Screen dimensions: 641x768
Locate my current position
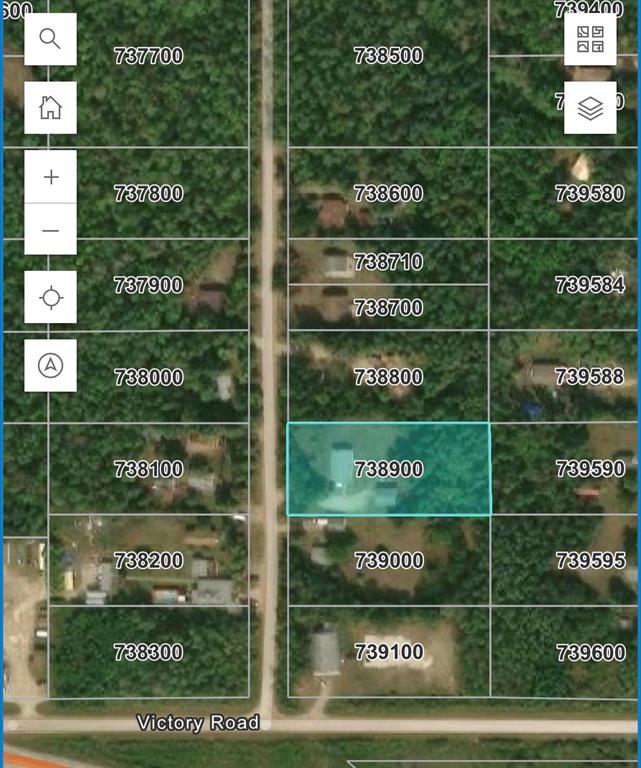(51, 297)
